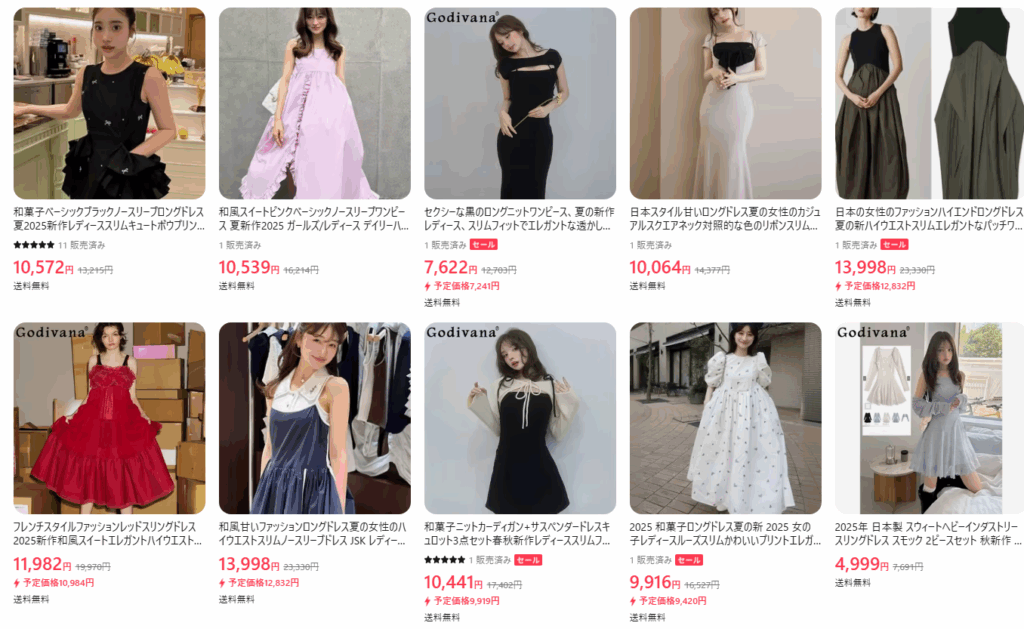This screenshot has height=629, width=1024.
Task: Open the black sleeveless long dress priced 10,572円
Action: click(109, 103)
